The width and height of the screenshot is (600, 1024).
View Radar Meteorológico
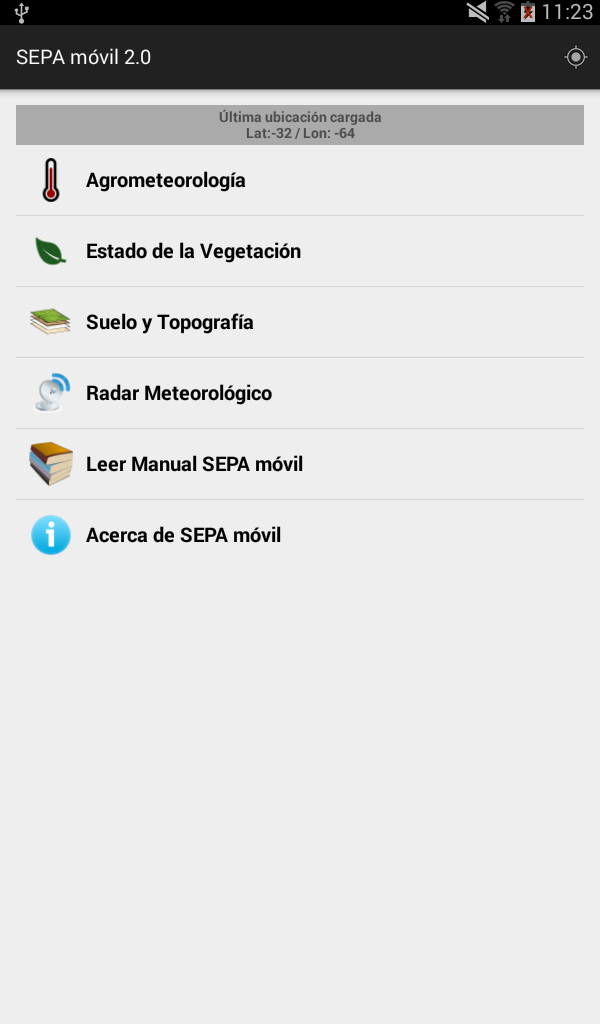(179, 394)
